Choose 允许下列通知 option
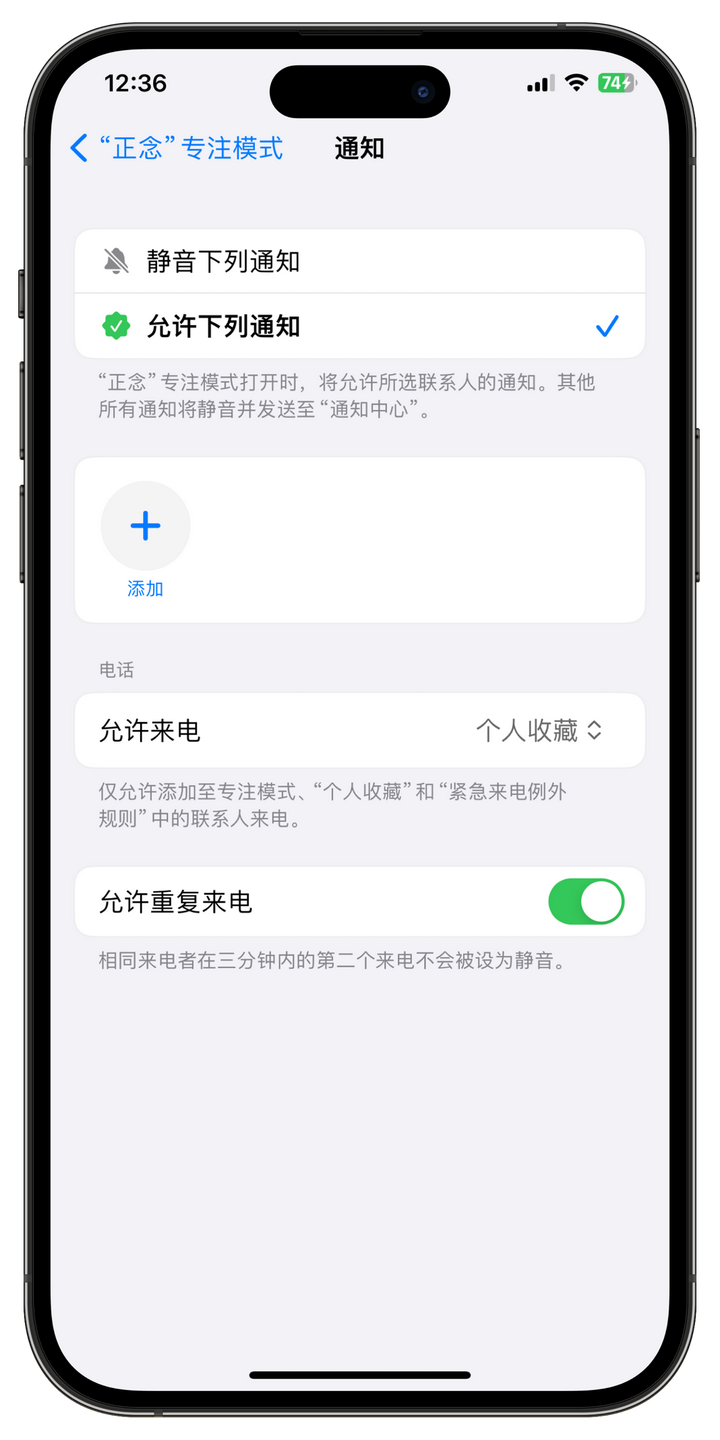 coord(360,326)
